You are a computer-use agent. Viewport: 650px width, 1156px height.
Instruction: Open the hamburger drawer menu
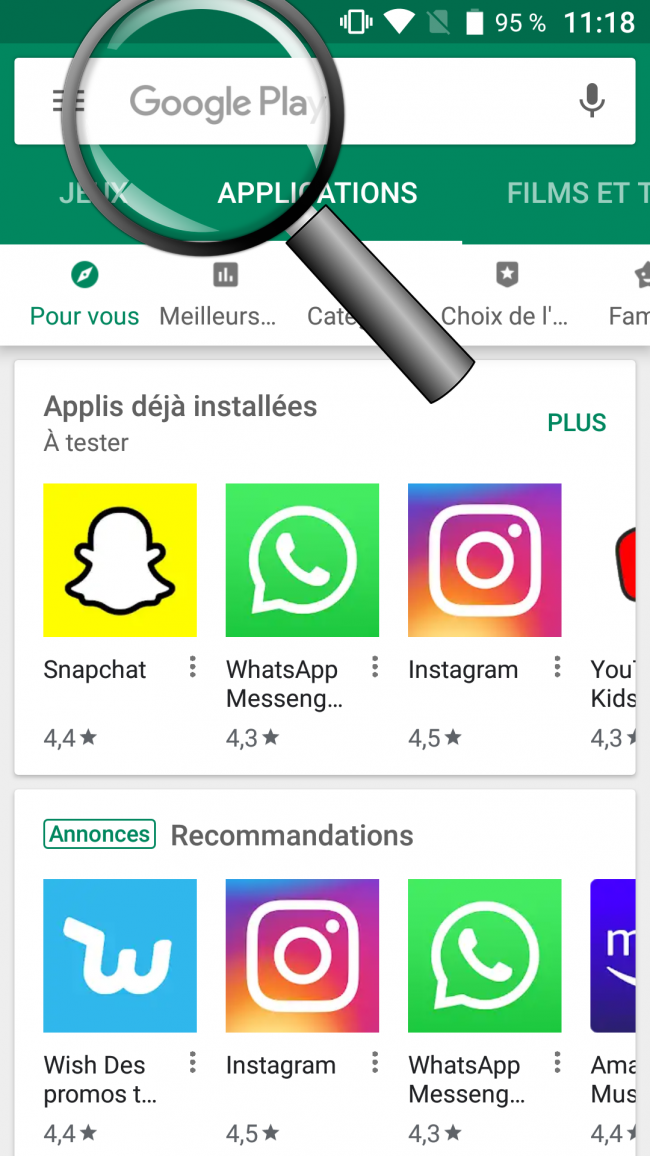pos(68,101)
